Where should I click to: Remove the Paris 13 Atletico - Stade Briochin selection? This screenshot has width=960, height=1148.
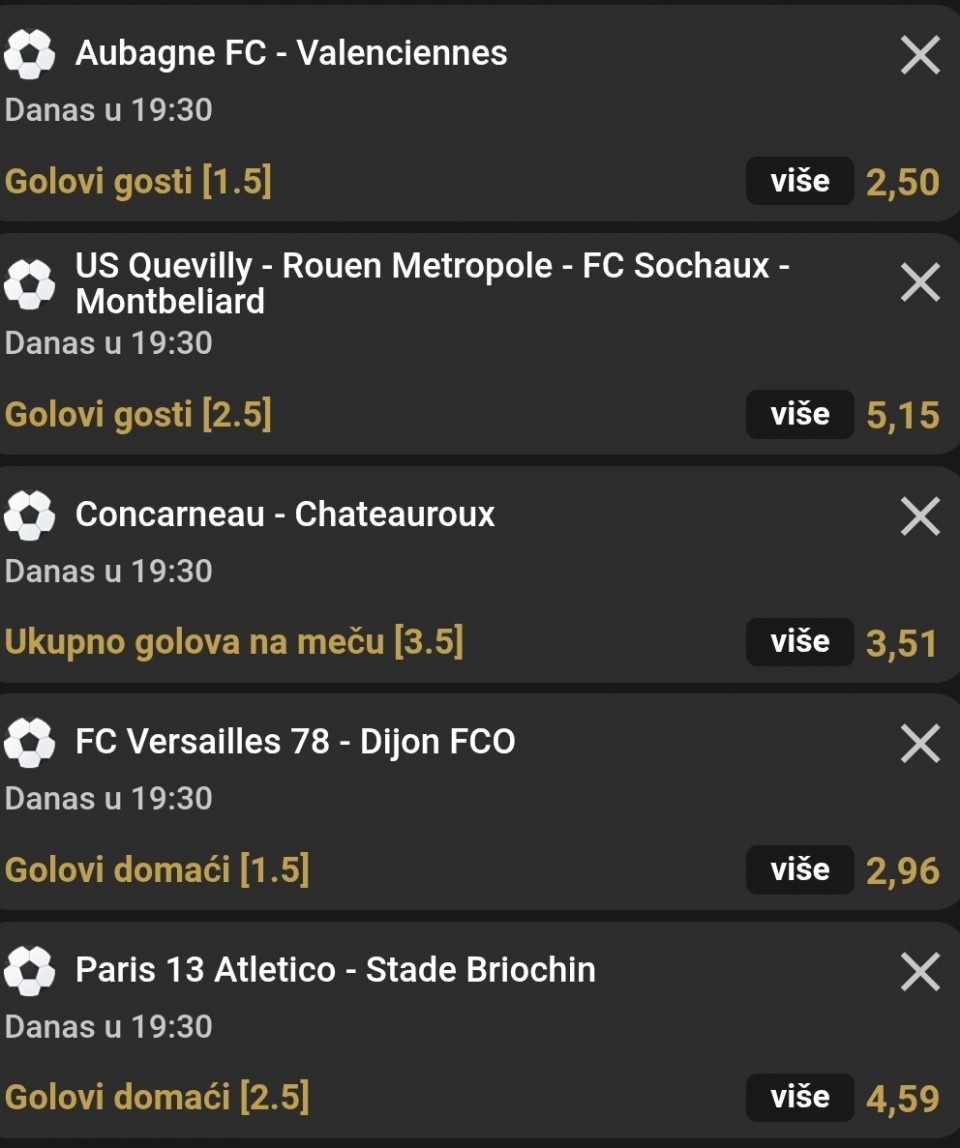[920, 971]
